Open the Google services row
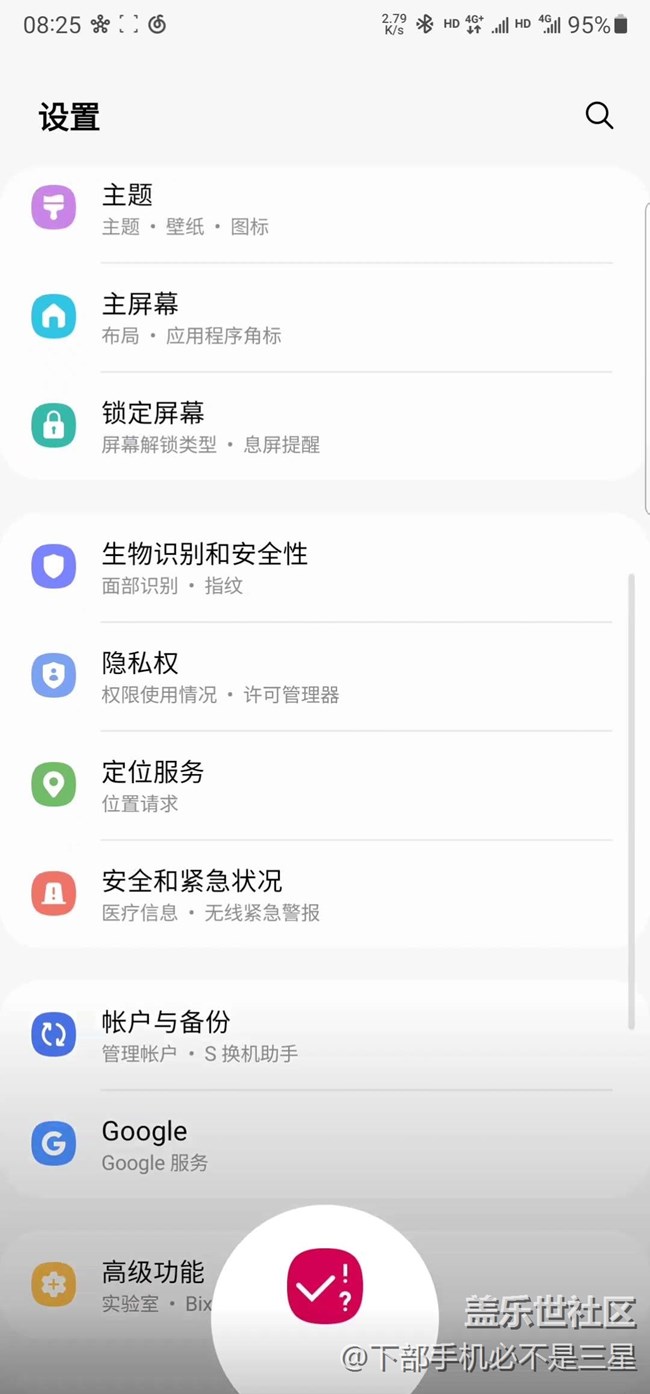The height and width of the screenshot is (1394, 650). tap(300, 1145)
